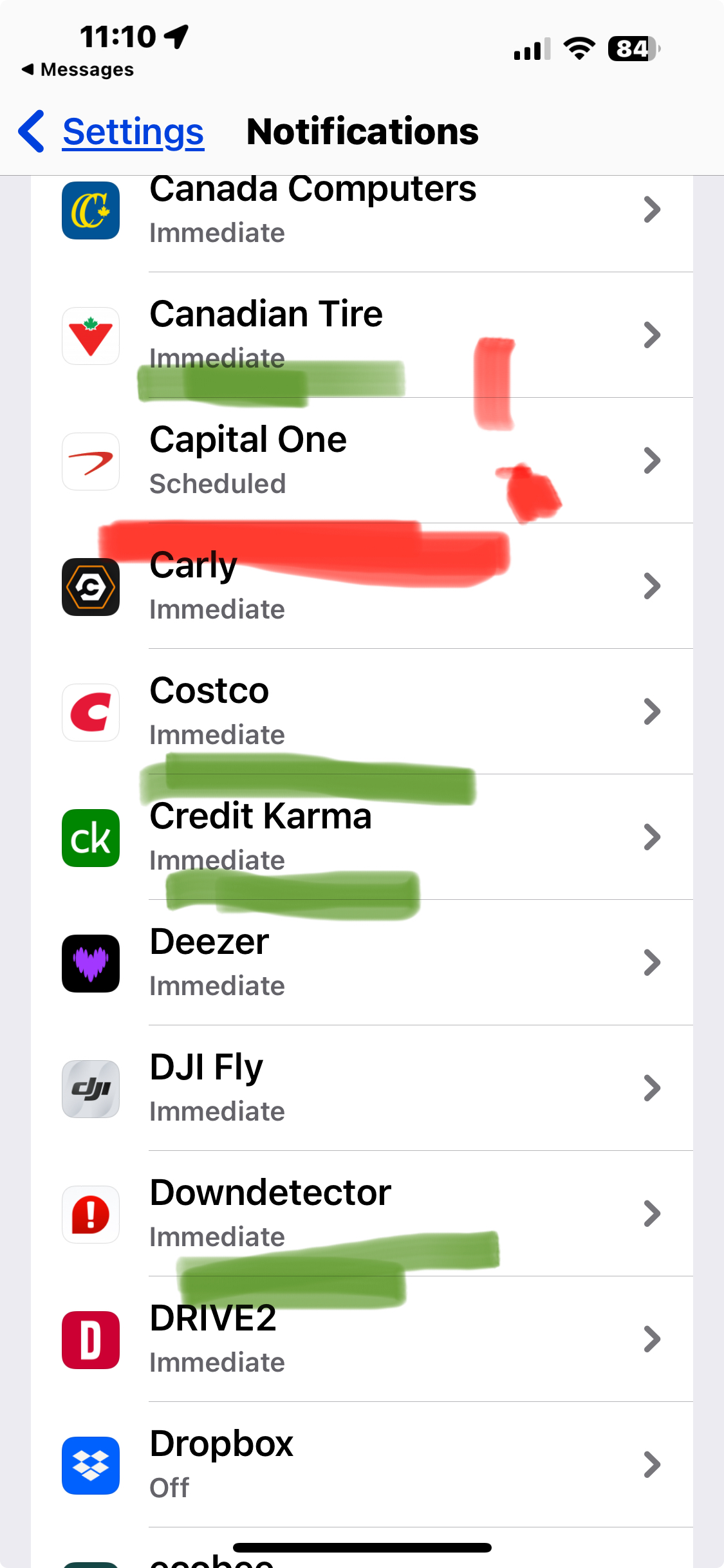Viewport: 724px width, 1568px height.
Task: Open DRIVE2 notification settings
Action: 362,1339
